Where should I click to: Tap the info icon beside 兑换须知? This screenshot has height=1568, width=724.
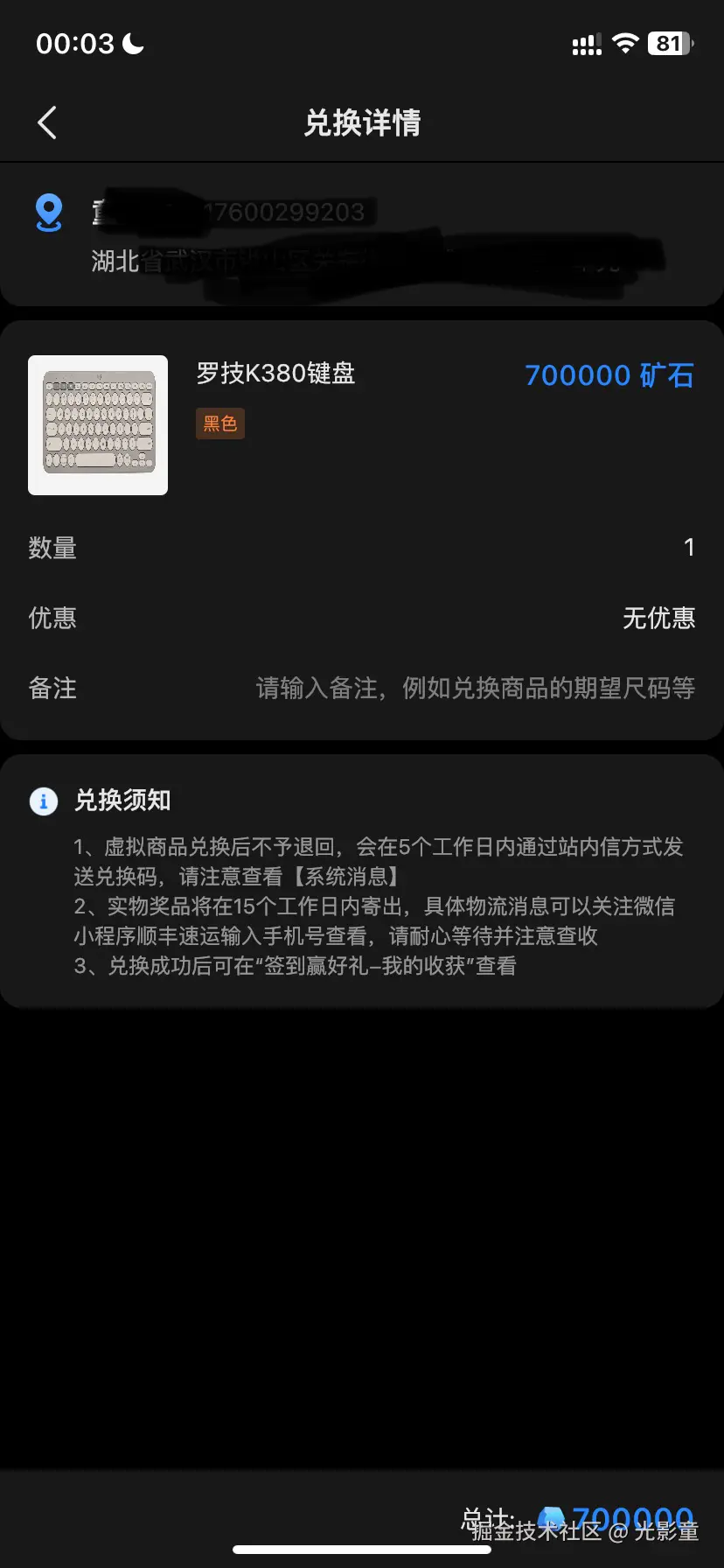click(44, 801)
